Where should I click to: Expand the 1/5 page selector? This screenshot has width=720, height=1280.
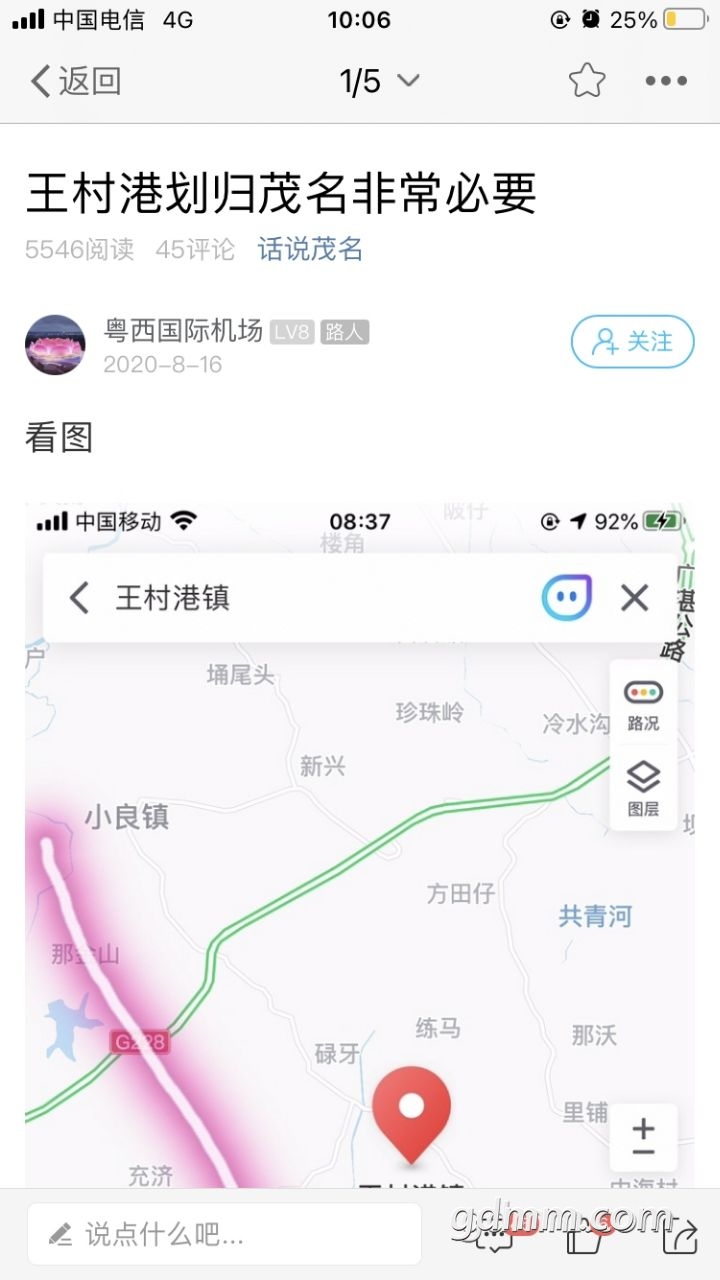point(379,81)
